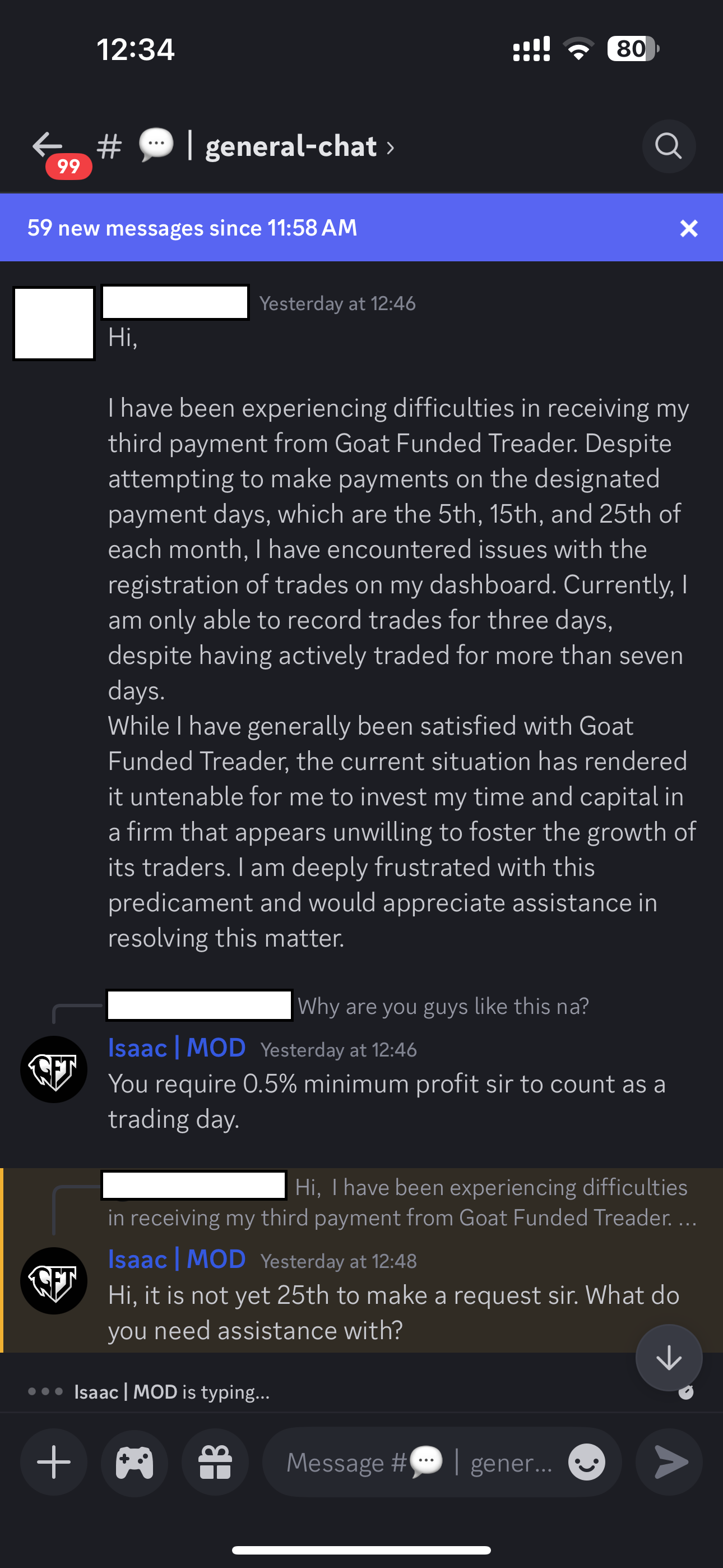Tap Isaac | MOD's avatar on 12:48 message
Viewport: 723px width, 1568px height.
[54, 1280]
